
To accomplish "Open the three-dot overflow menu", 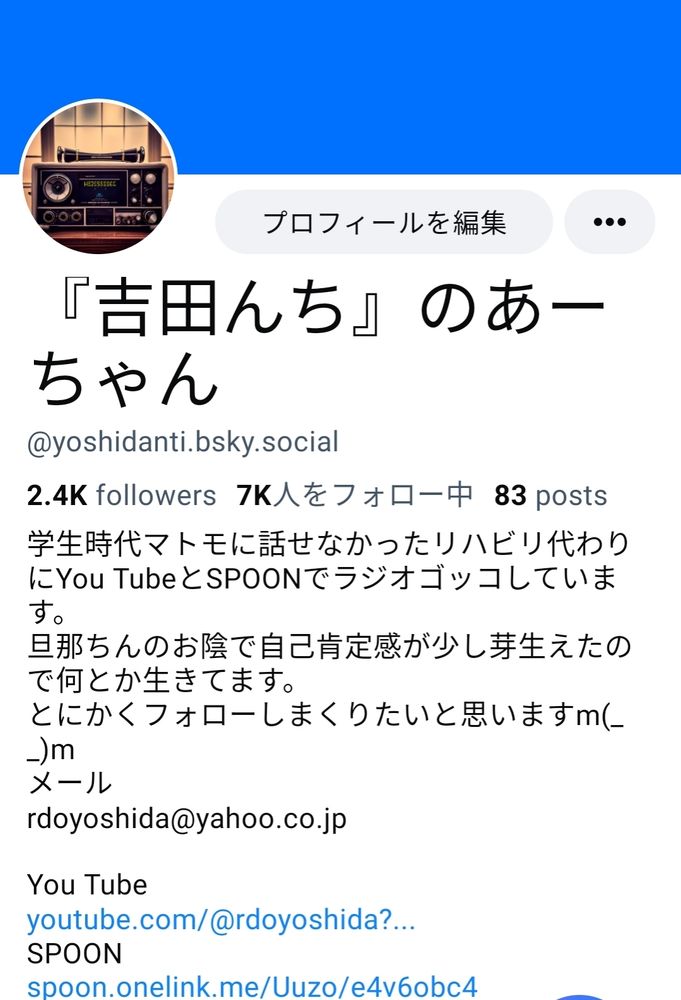I will [609, 222].
